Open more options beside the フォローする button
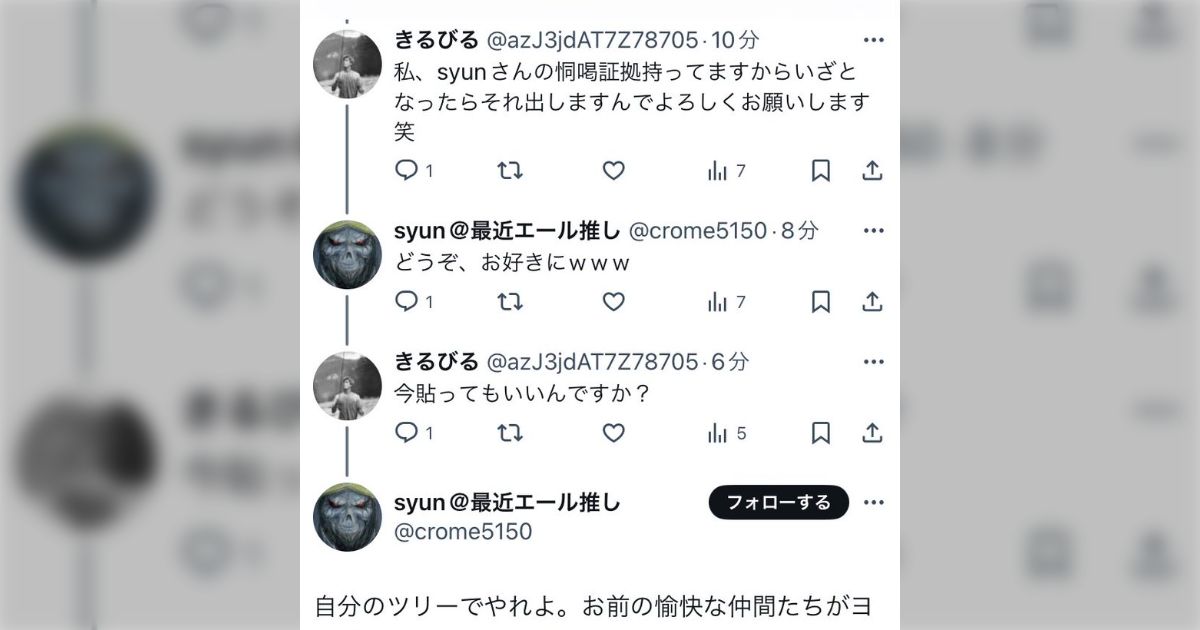This screenshot has width=1200, height=630. click(x=873, y=502)
